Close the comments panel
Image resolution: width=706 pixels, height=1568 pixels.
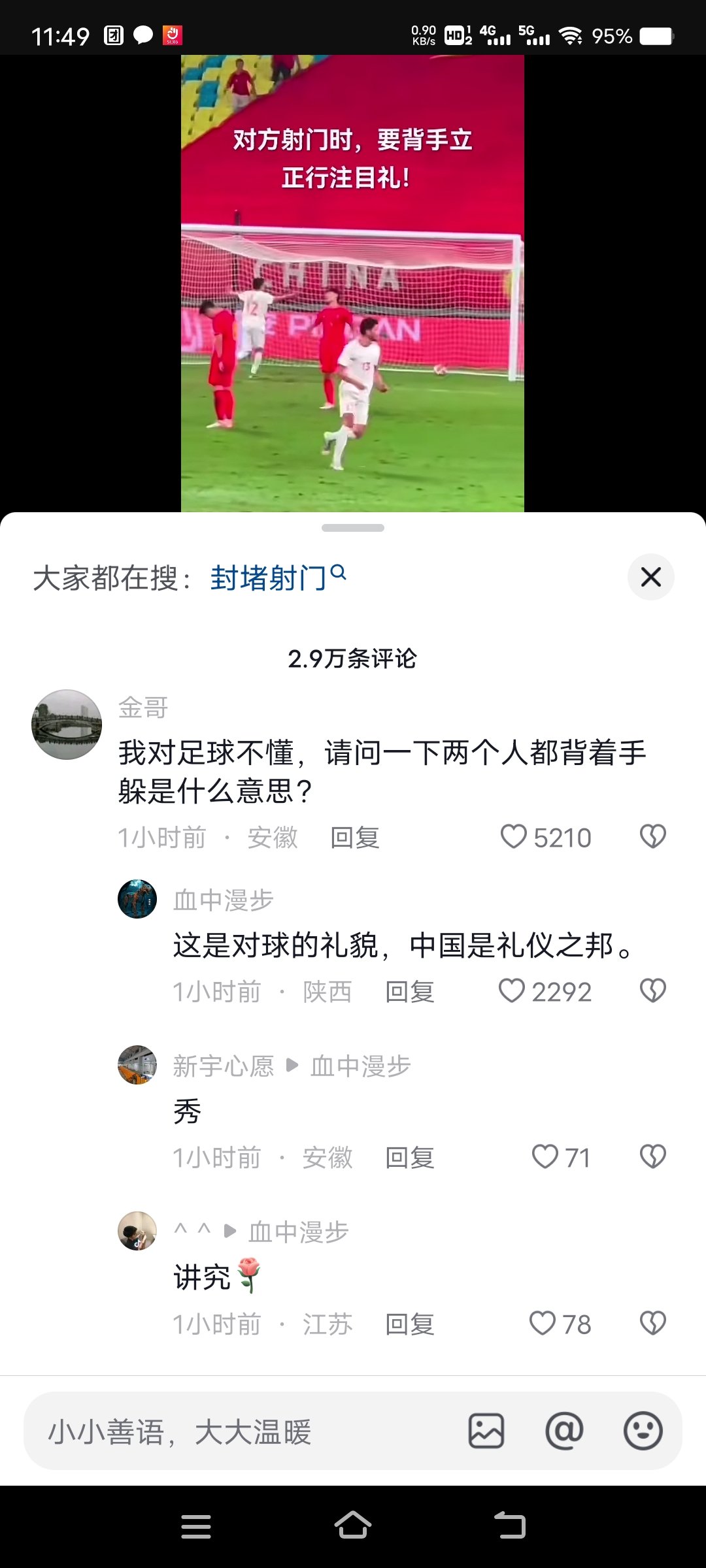tap(650, 577)
